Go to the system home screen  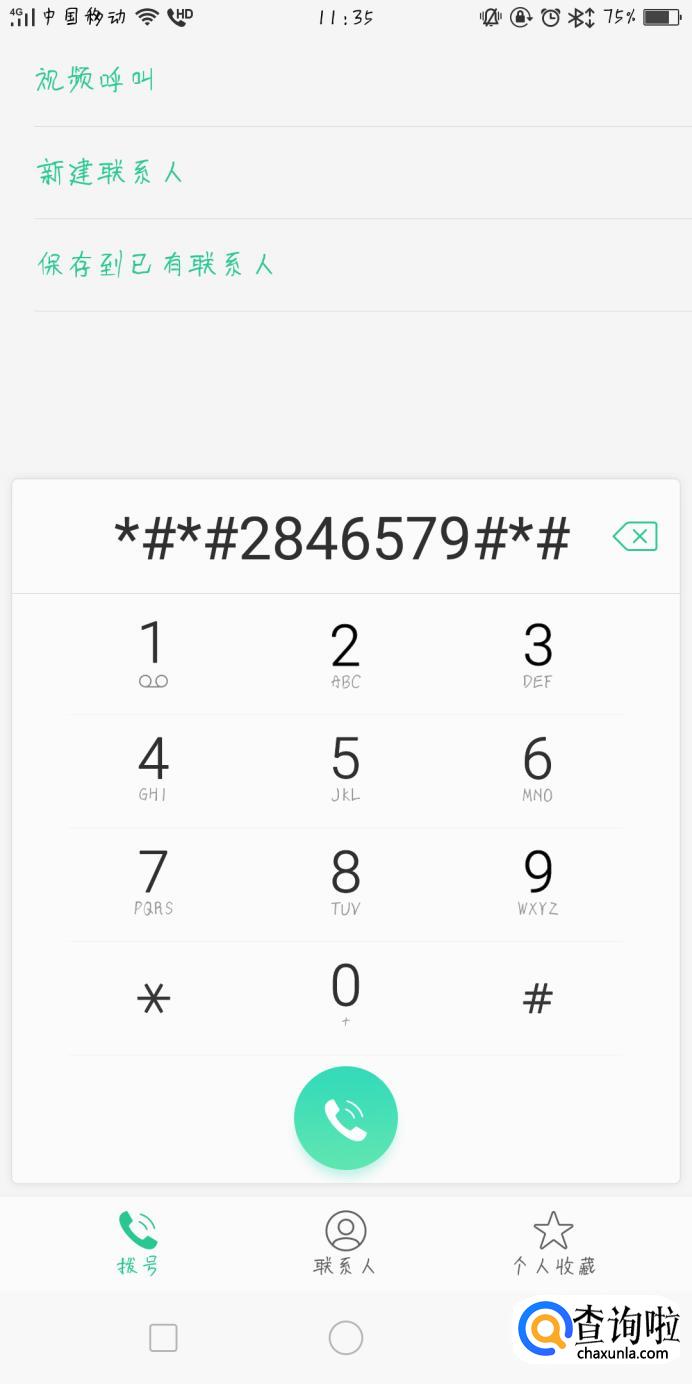[346, 1338]
